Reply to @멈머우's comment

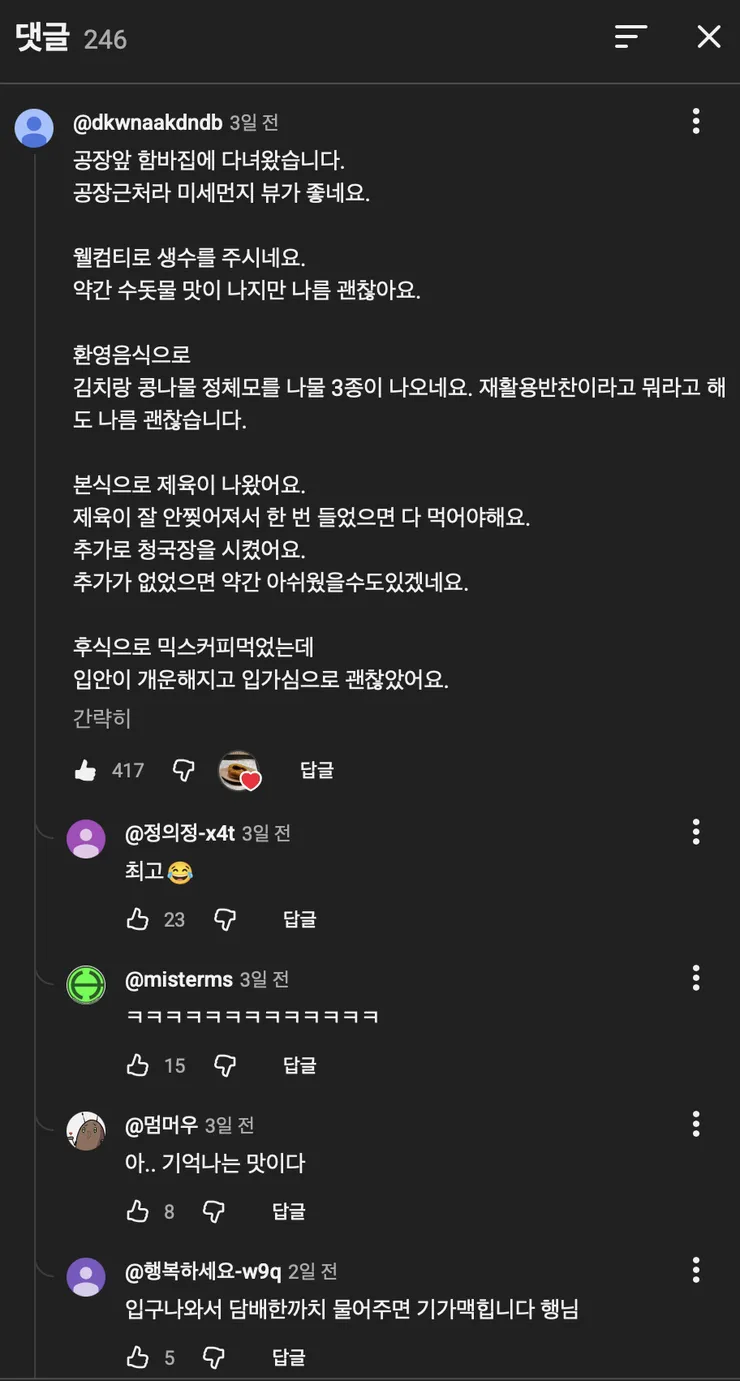[289, 1211]
